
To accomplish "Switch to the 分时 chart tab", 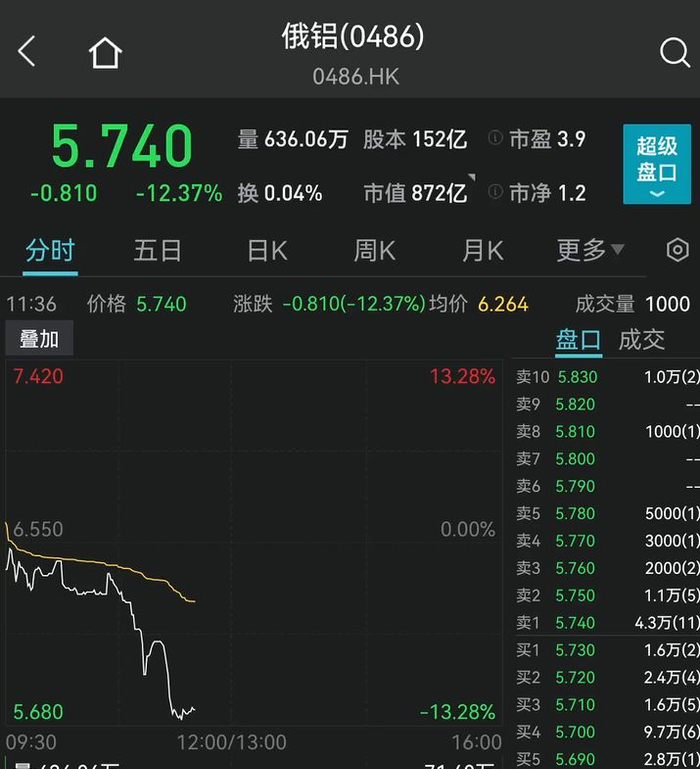I will coord(50,250).
